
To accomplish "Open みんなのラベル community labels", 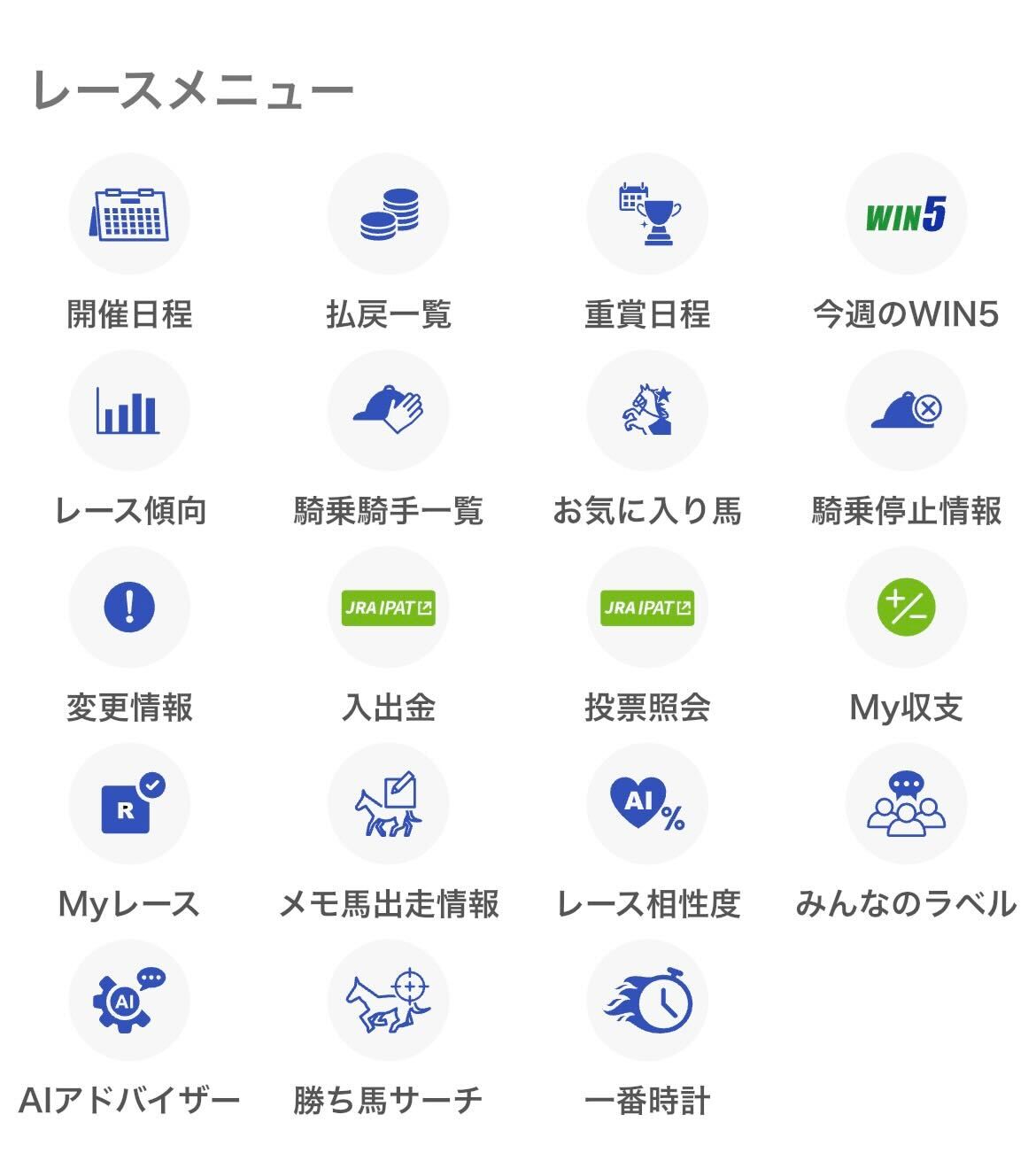I will tap(906, 805).
